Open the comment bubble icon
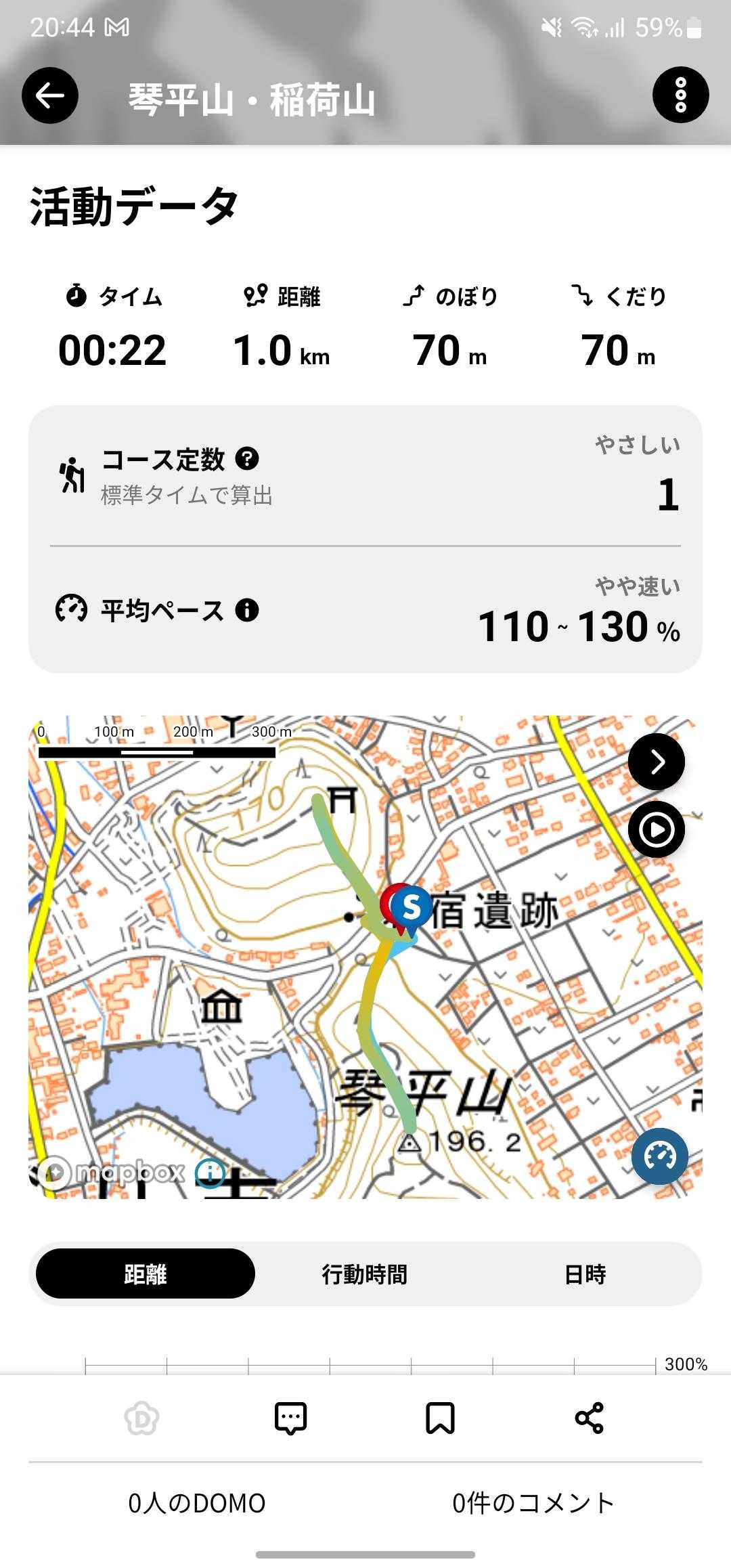Image resolution: width=731 pixels, height=1568 pixels. [x=291, y=1418]
